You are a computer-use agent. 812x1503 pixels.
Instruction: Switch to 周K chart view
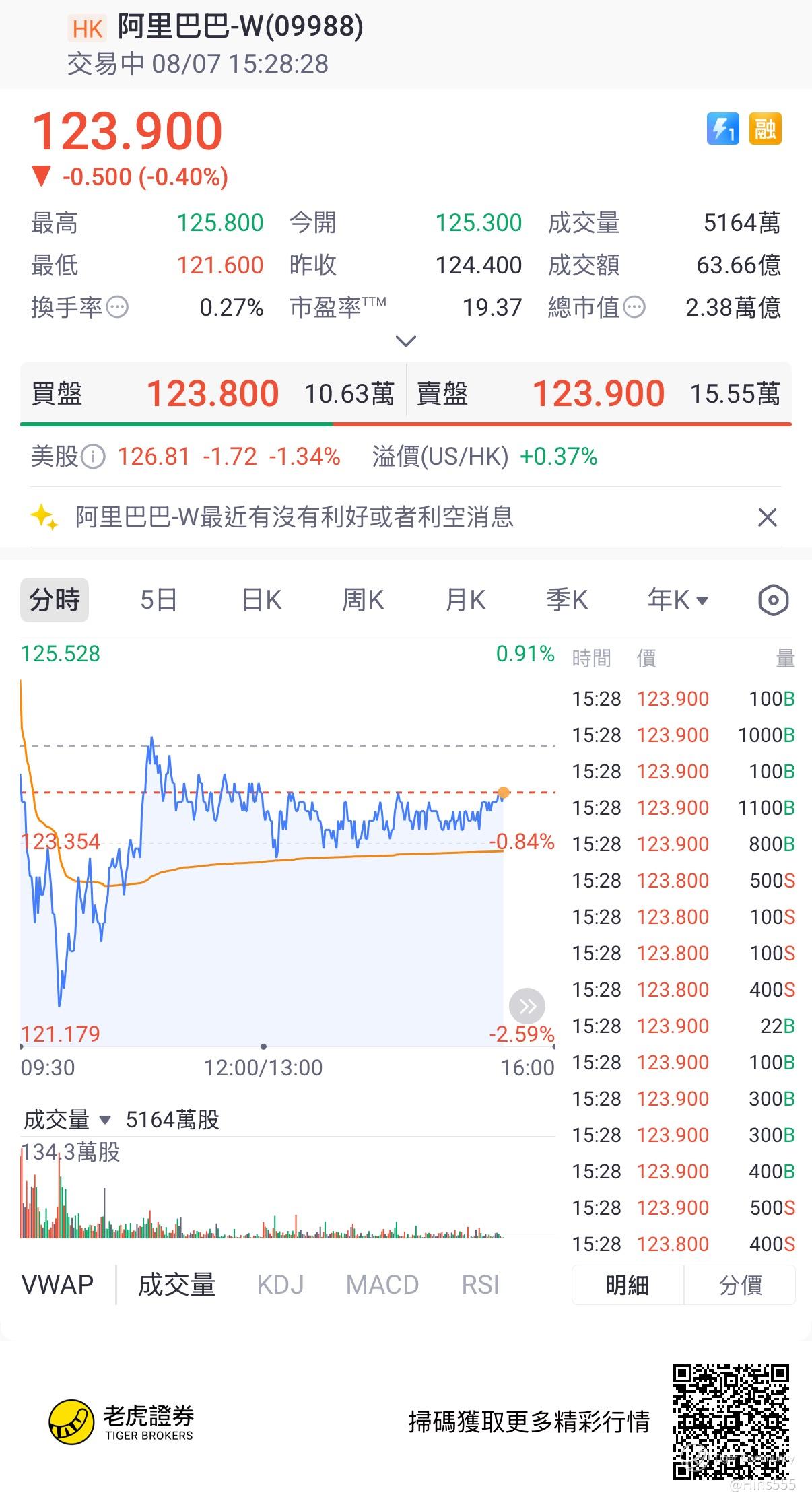tap(363, 599)
